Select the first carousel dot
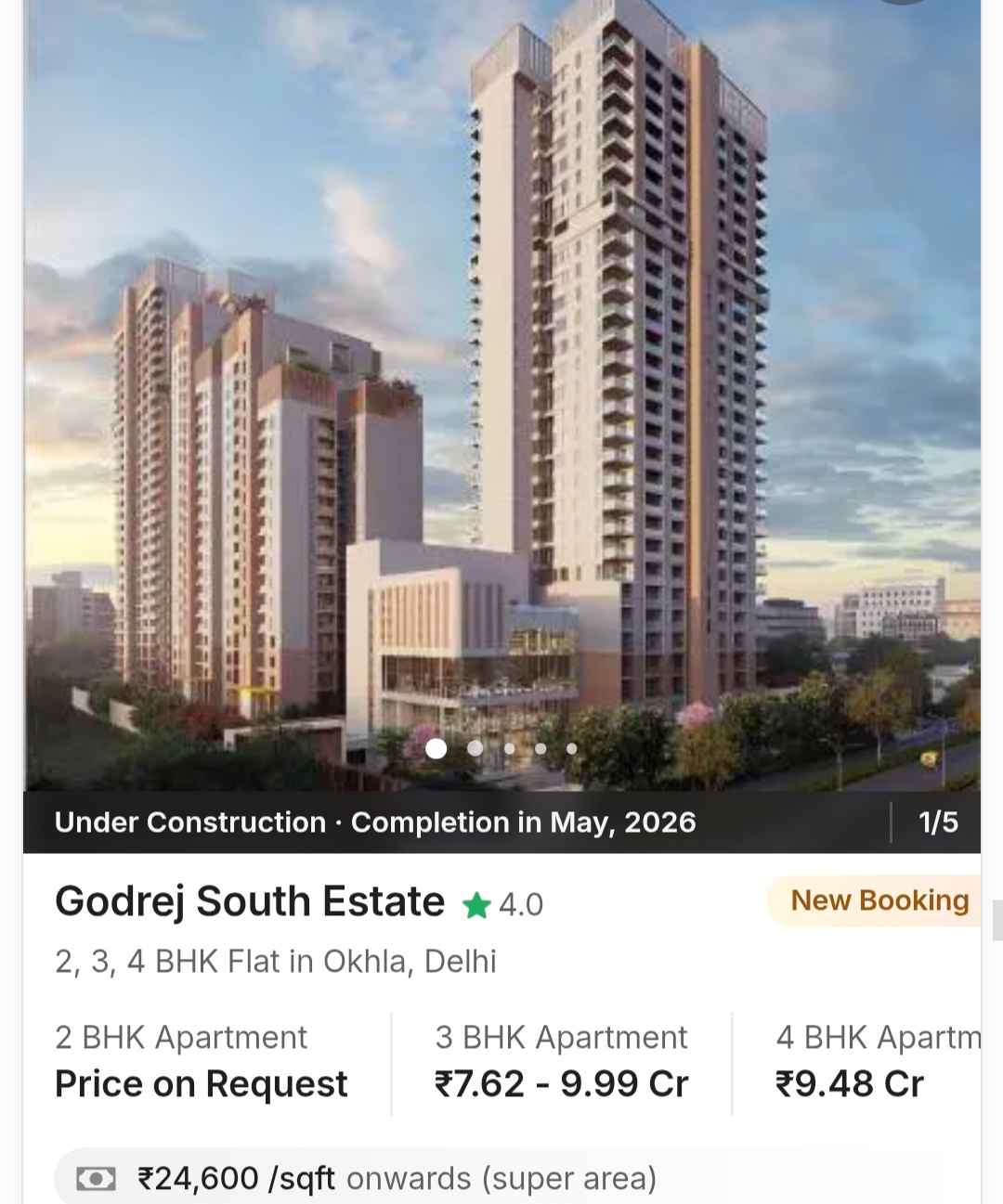 (436, 748)
